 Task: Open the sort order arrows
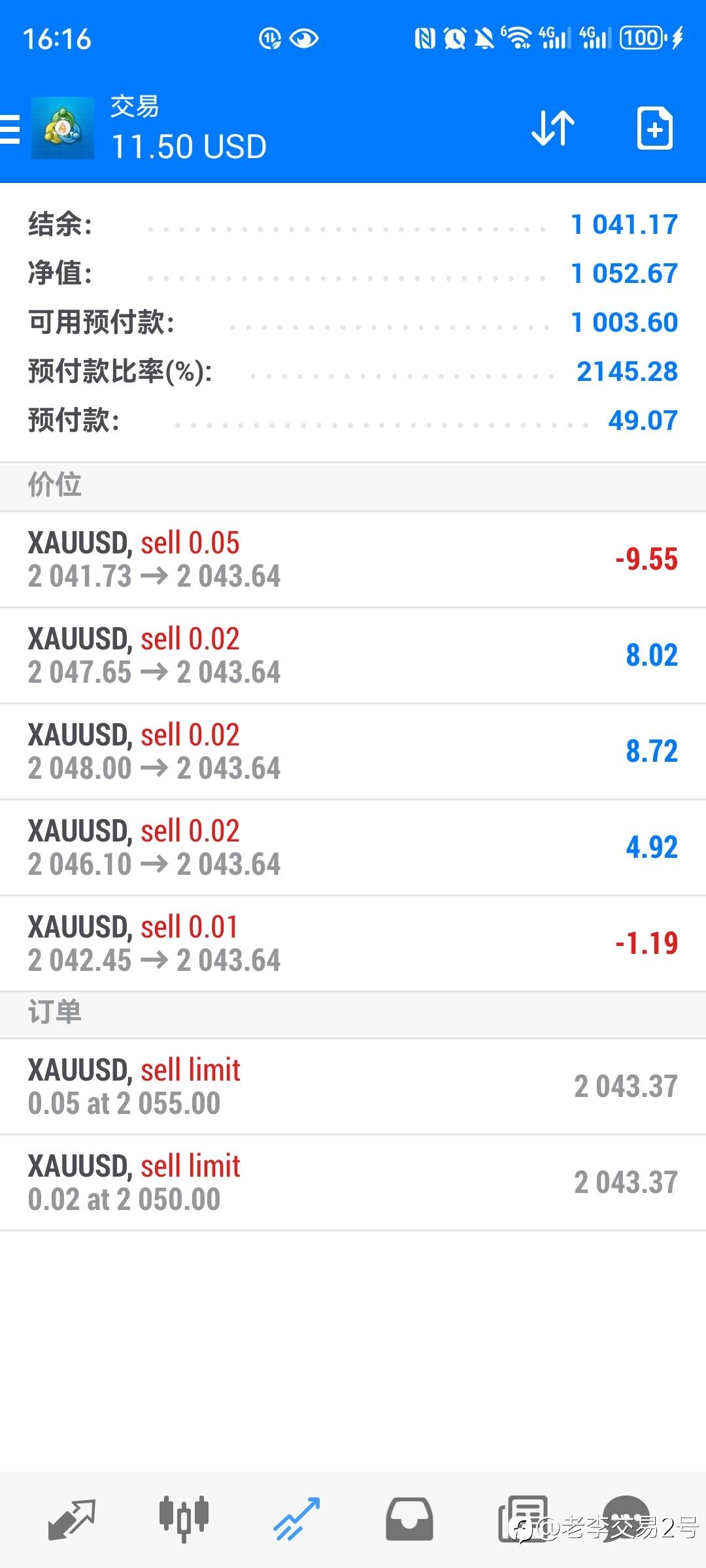[x=553, y=128]
